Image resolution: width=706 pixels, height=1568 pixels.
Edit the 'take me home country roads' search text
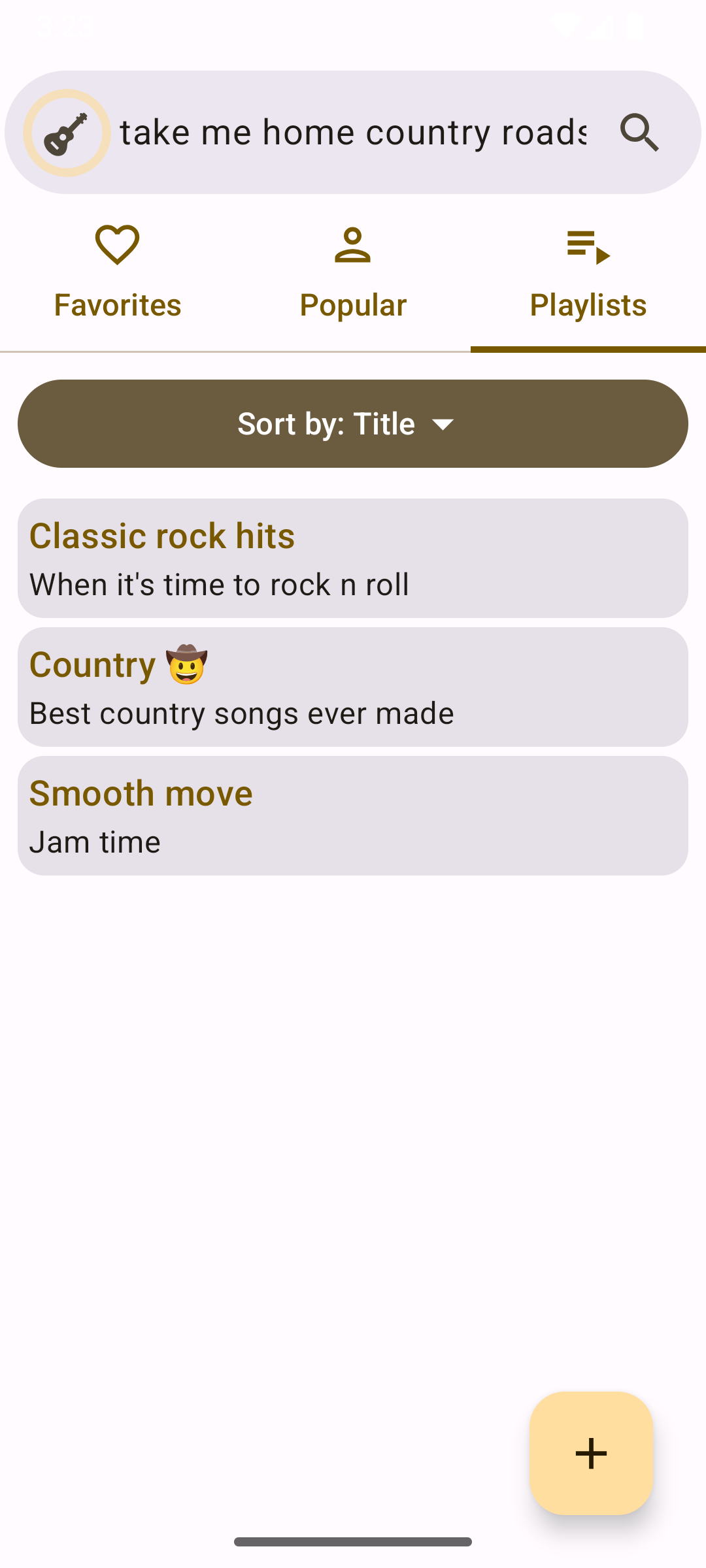click(353, 133)
